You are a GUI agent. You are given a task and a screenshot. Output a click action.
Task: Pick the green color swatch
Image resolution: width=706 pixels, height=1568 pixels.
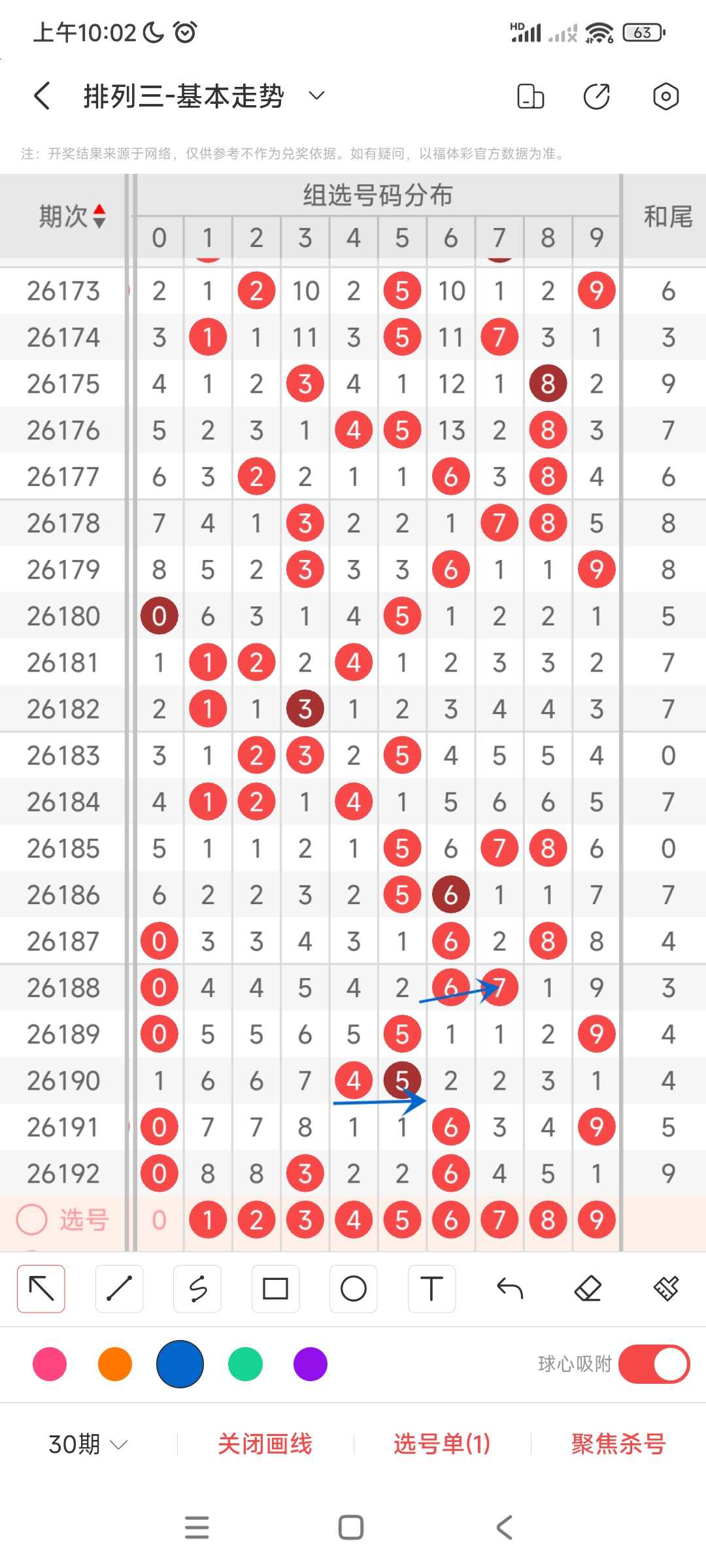click(x=245, y=1364)
